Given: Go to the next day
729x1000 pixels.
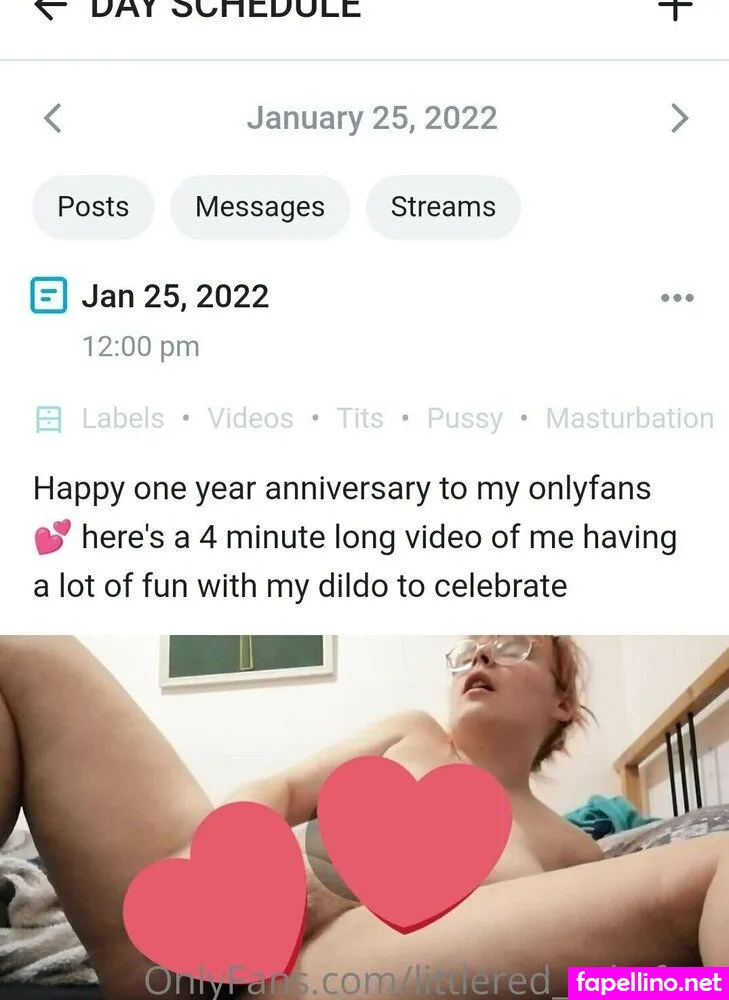Looking at the screenshot, I should [x=679, y=119].
